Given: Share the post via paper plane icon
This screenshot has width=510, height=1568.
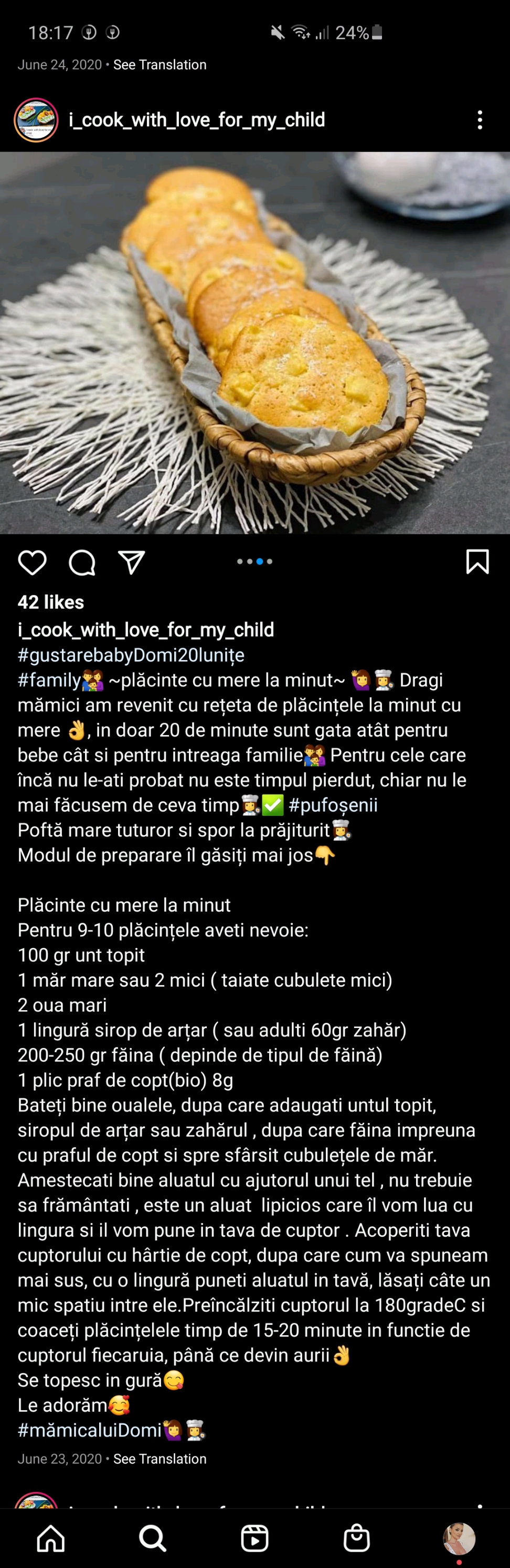Looking at the screenshot, I should click(x=131, y=562).
